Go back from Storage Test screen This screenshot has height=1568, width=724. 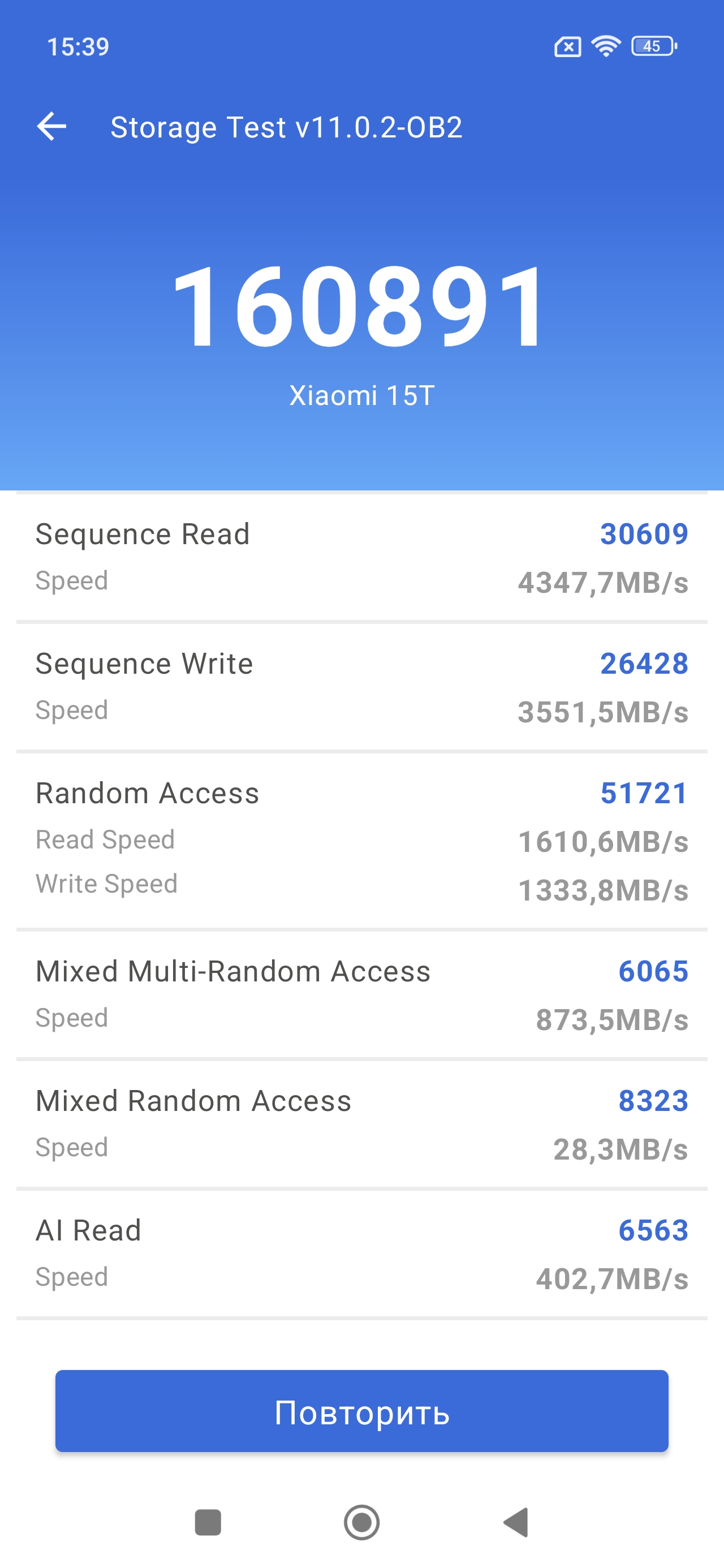pos(52,127)
